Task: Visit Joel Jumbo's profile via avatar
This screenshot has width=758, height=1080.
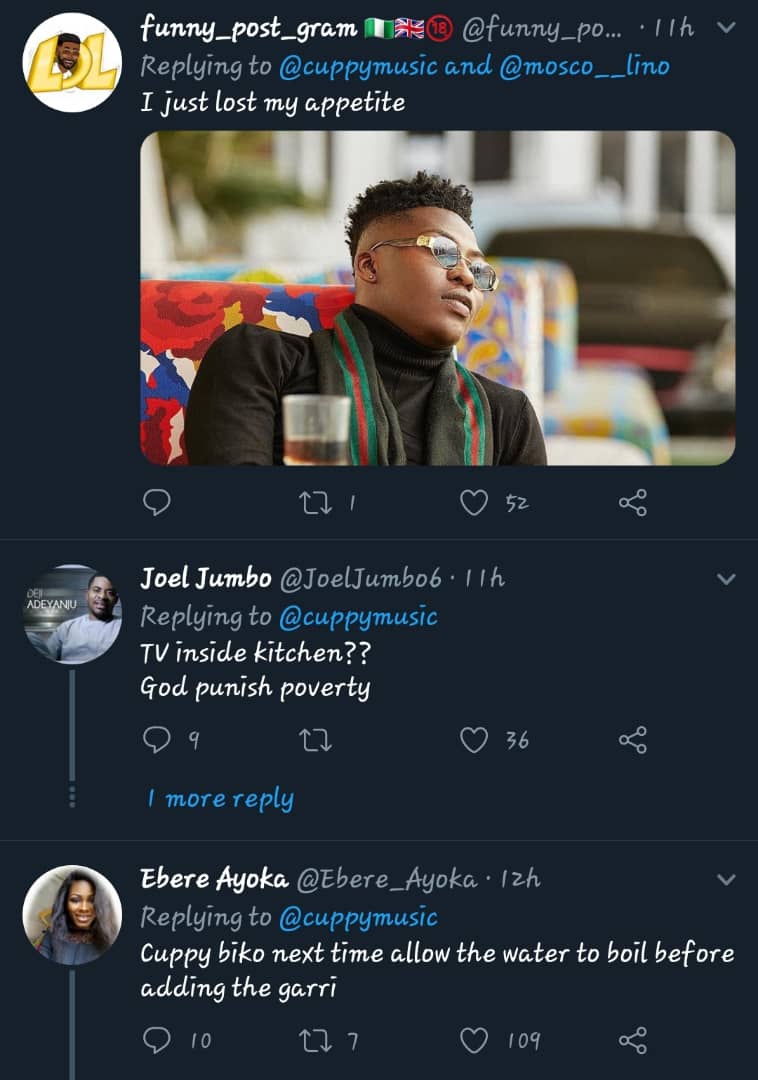Action: pyautogui.click(x=72, y=614)
